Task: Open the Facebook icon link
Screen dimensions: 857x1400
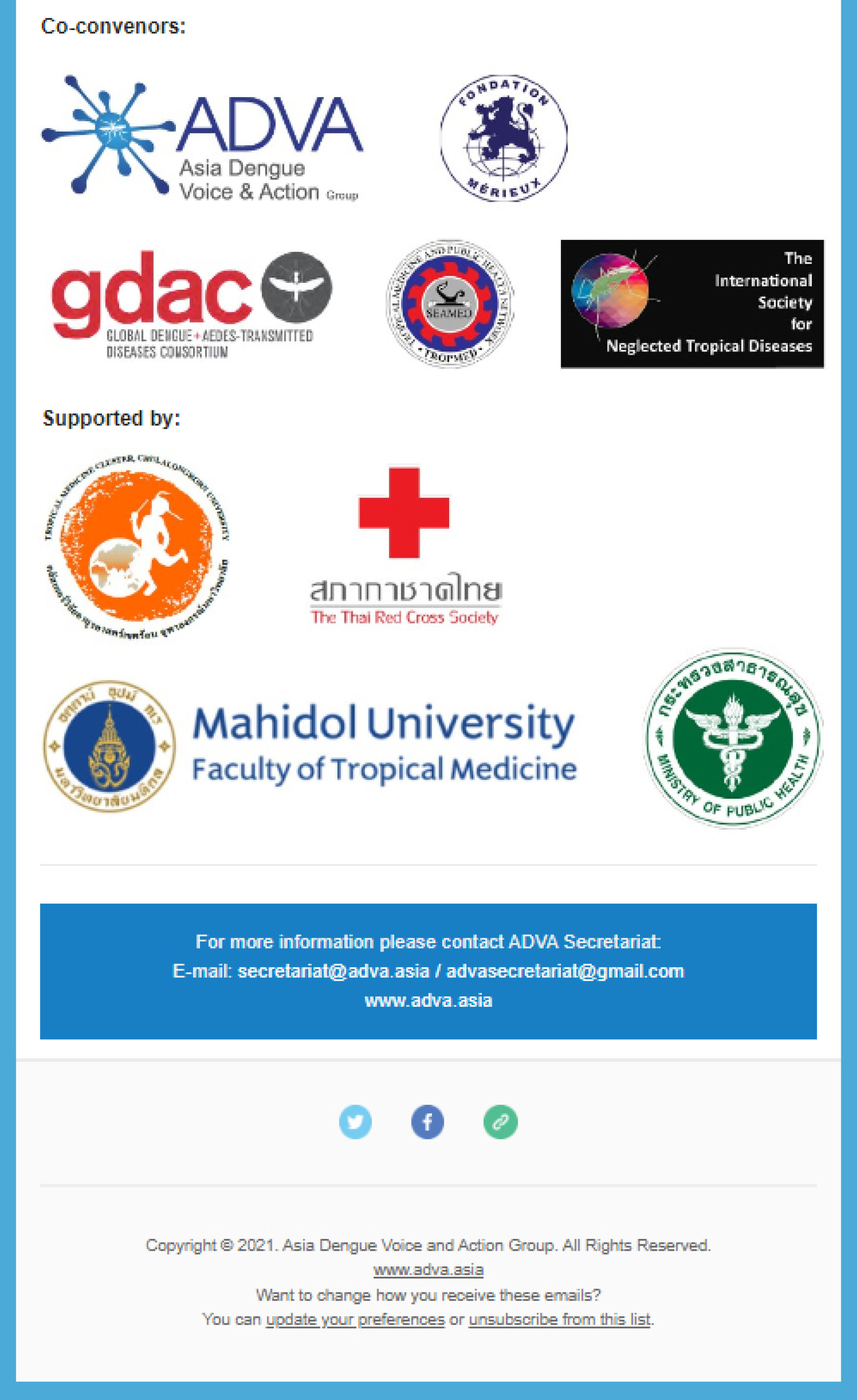Action: click(x=428, y=1122)
